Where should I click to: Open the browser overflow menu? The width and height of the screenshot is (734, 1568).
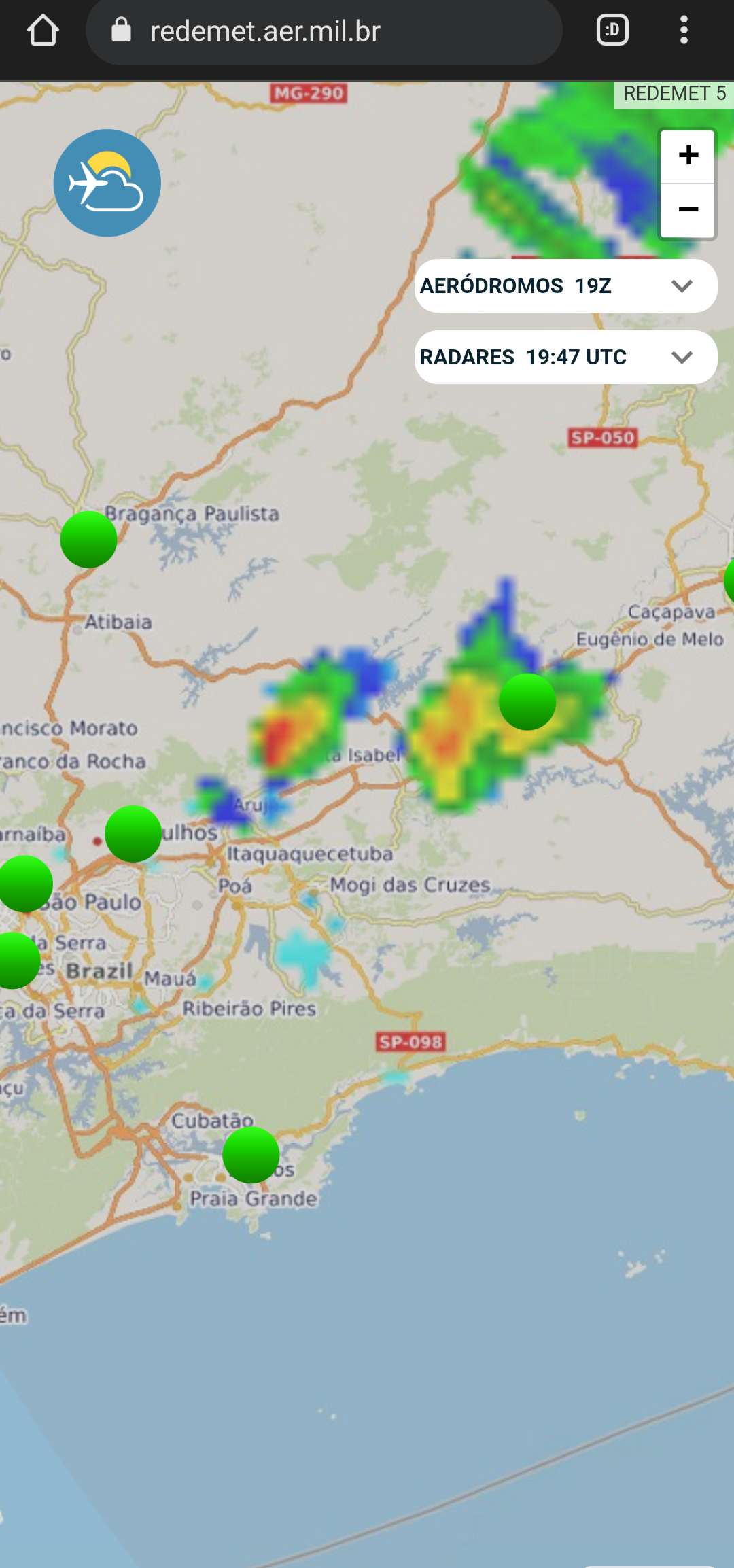684,31
